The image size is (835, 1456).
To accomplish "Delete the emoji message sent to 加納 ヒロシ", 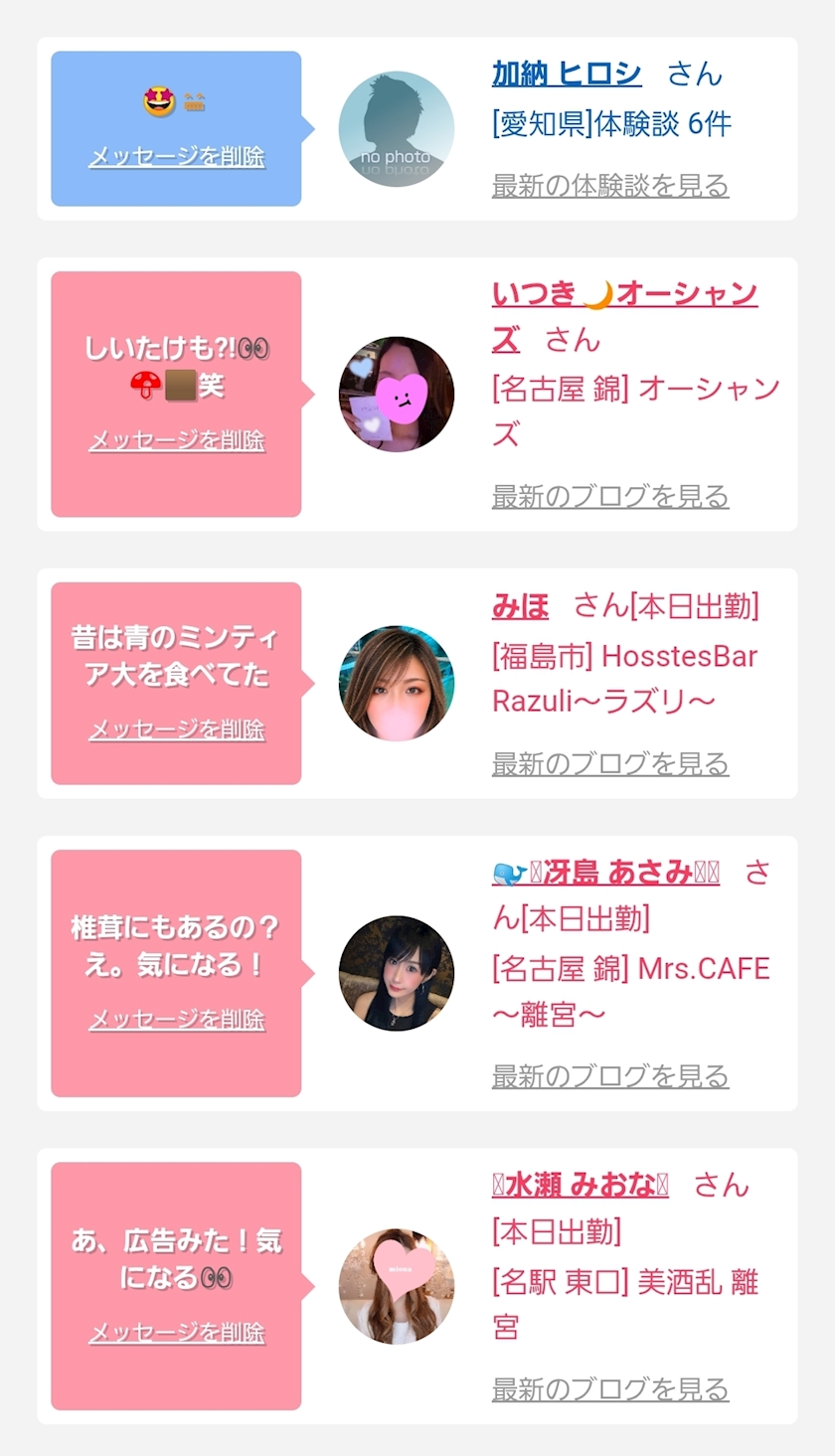I will [177, 157].
